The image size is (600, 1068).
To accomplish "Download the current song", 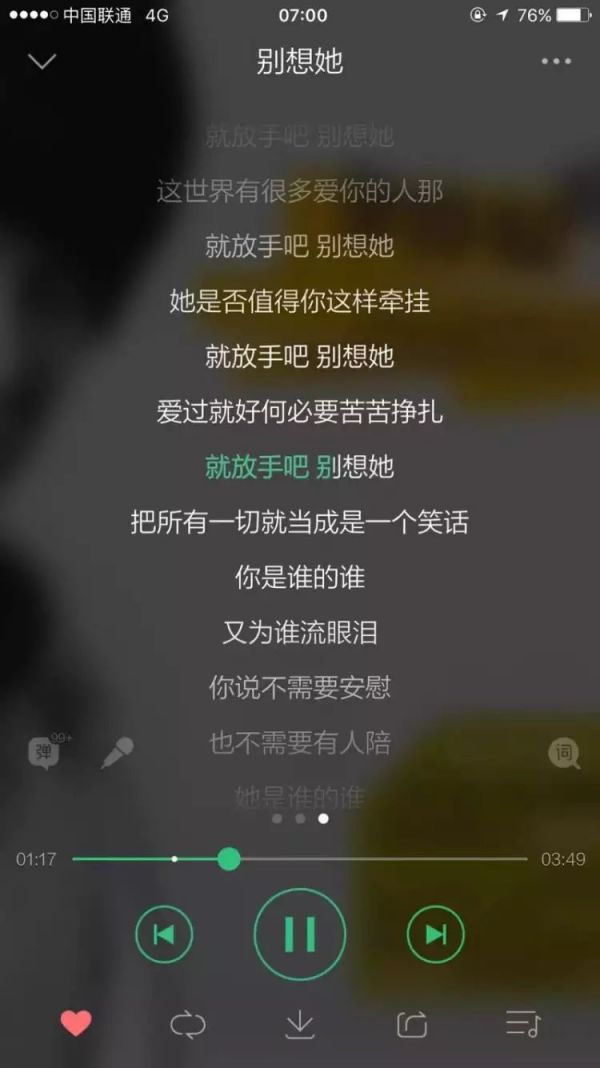I will coord(300,1024).
